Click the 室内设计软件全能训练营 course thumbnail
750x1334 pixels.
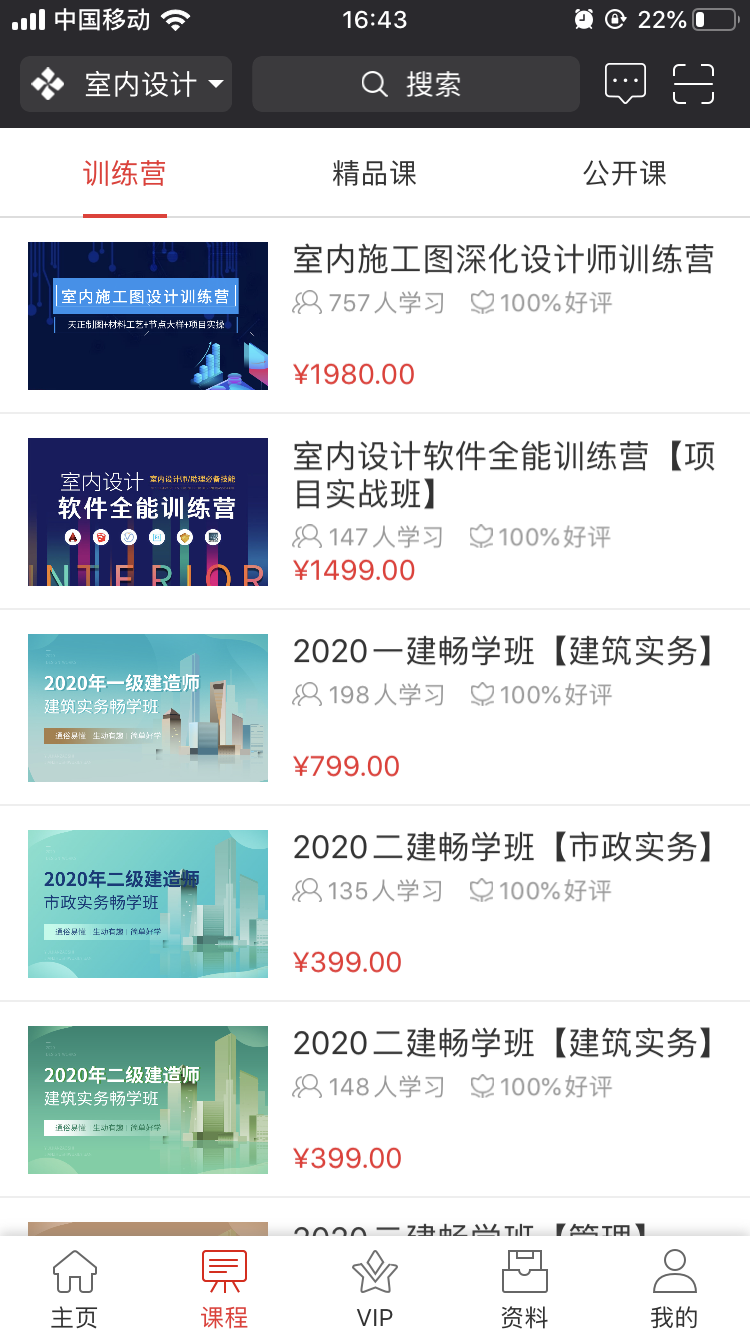pos(147,511)
